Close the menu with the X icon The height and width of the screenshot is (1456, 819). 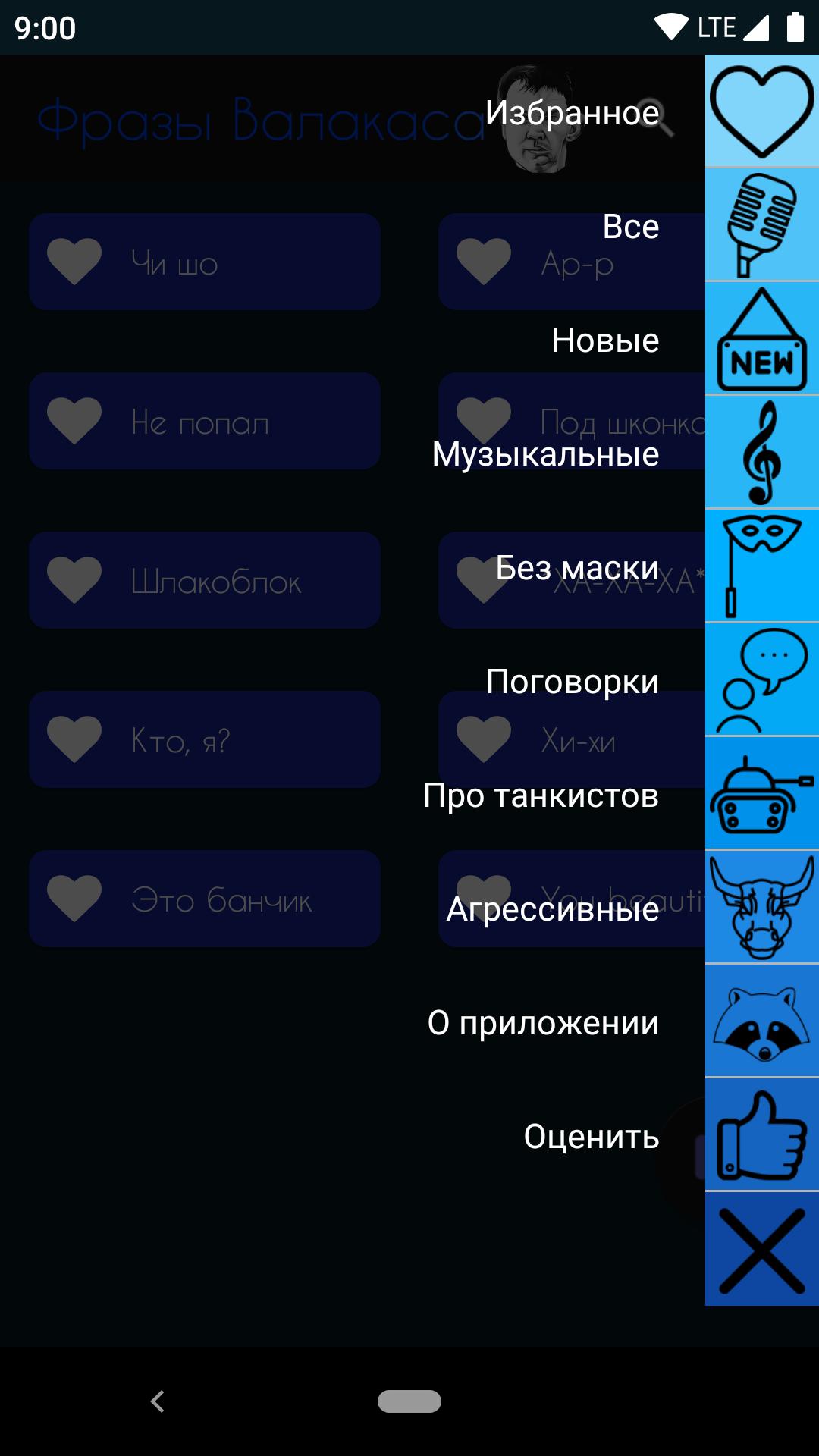761,1250
